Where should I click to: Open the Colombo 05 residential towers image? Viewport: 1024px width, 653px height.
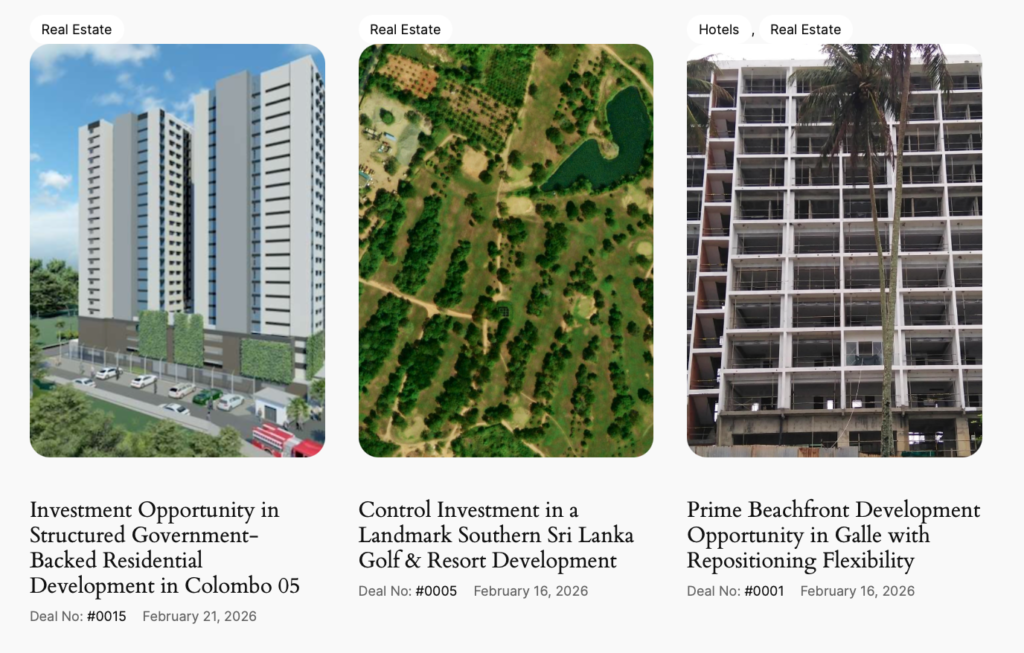(x=177, y=250)
